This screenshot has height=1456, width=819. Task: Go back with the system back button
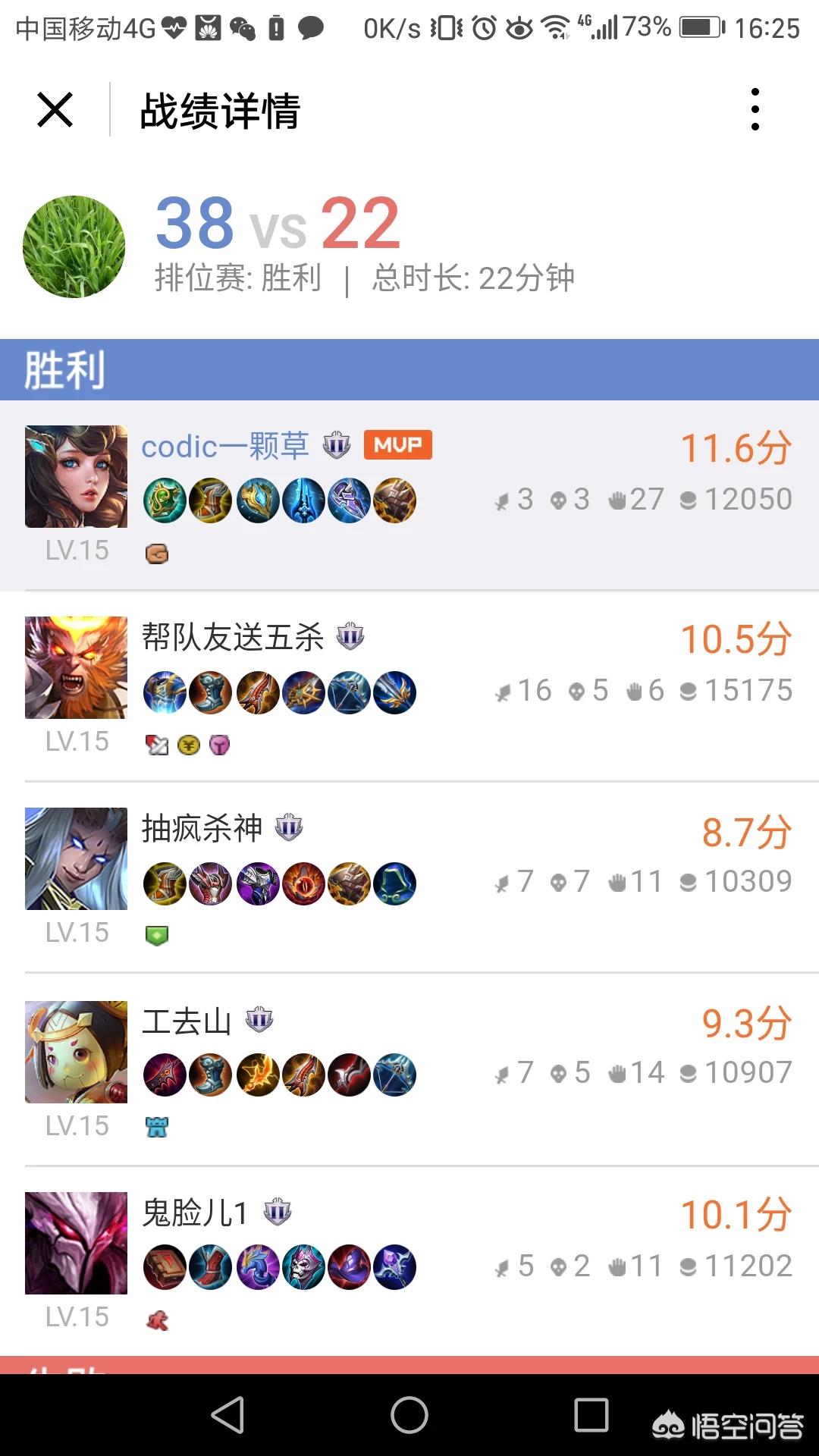pyautogui.click(x=227, y=1415)
